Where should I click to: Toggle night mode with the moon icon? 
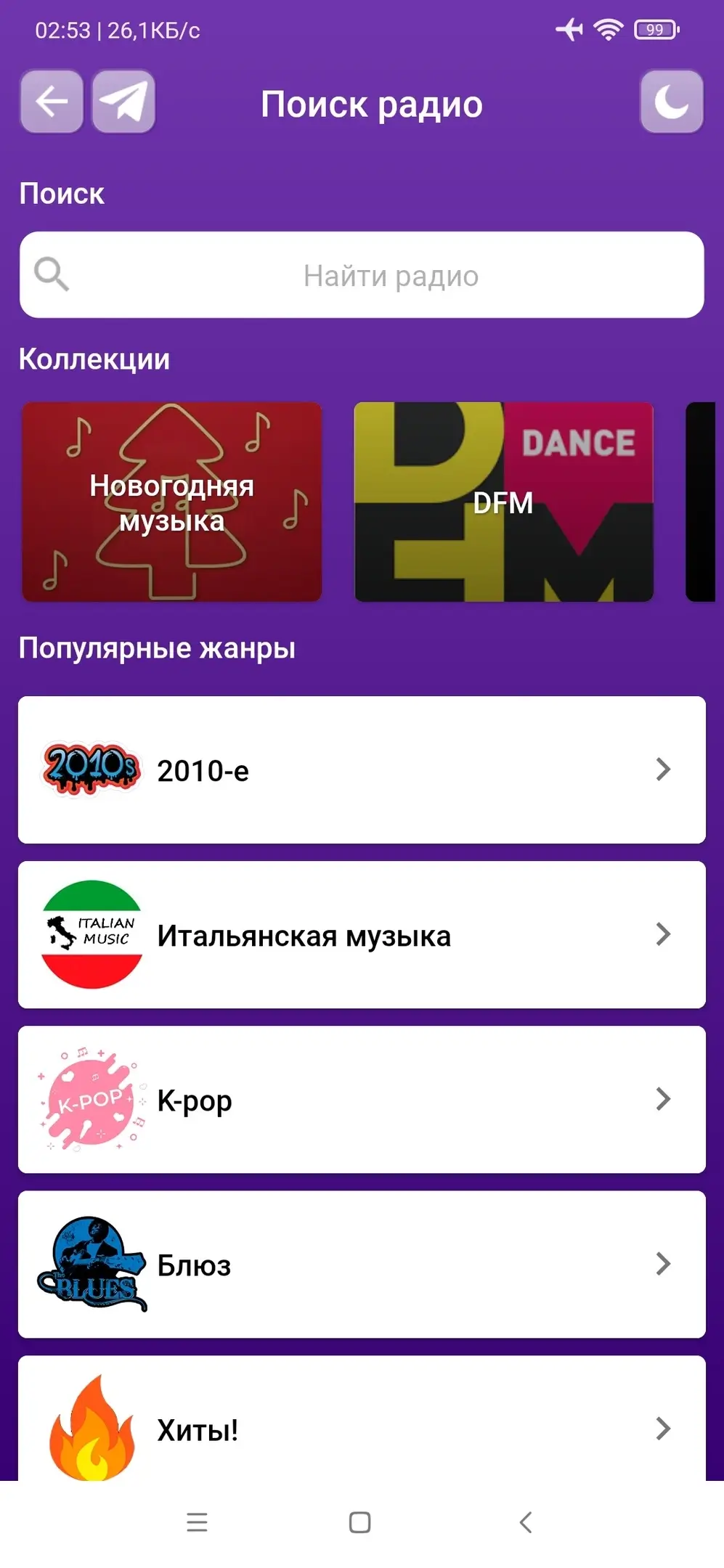coord(671,102)
